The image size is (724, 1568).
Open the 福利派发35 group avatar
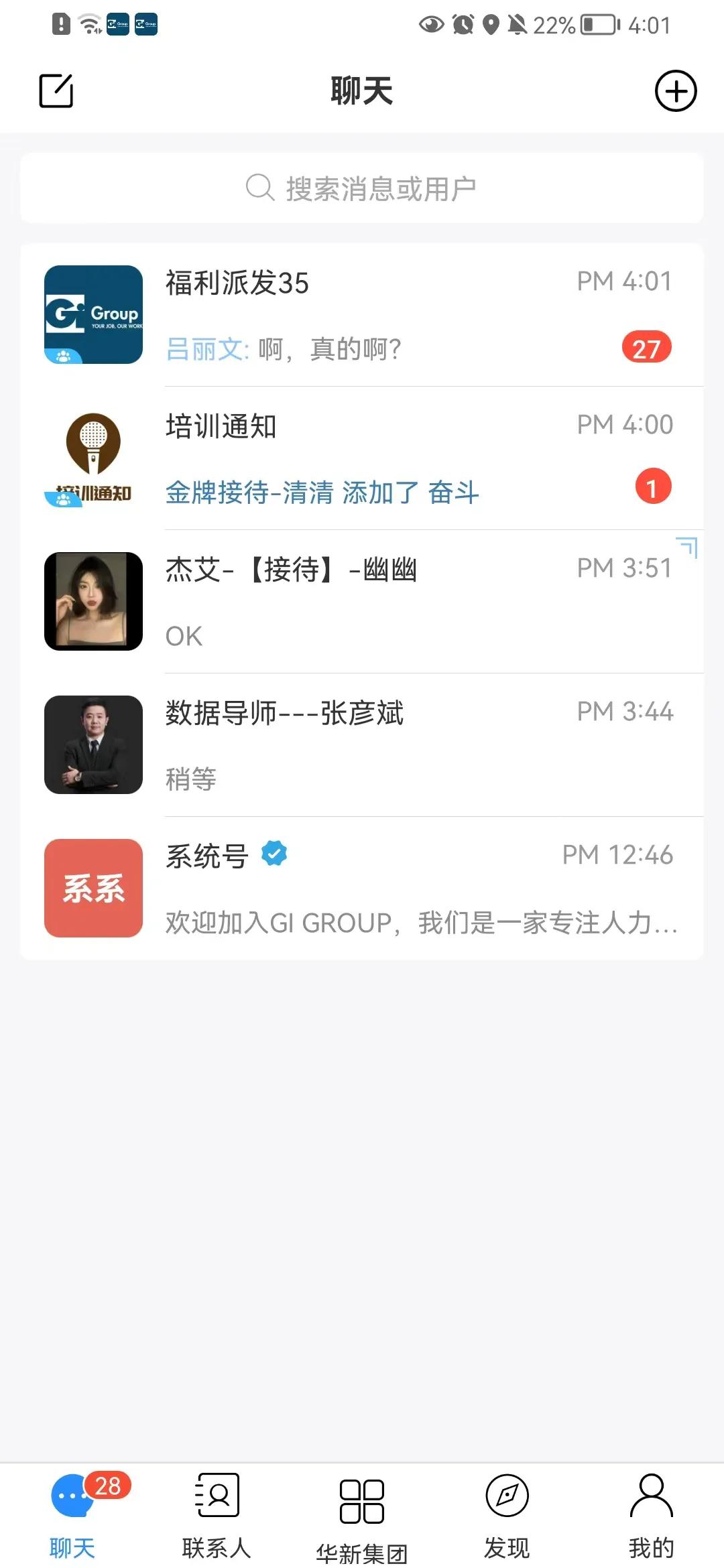click(93, 315)
